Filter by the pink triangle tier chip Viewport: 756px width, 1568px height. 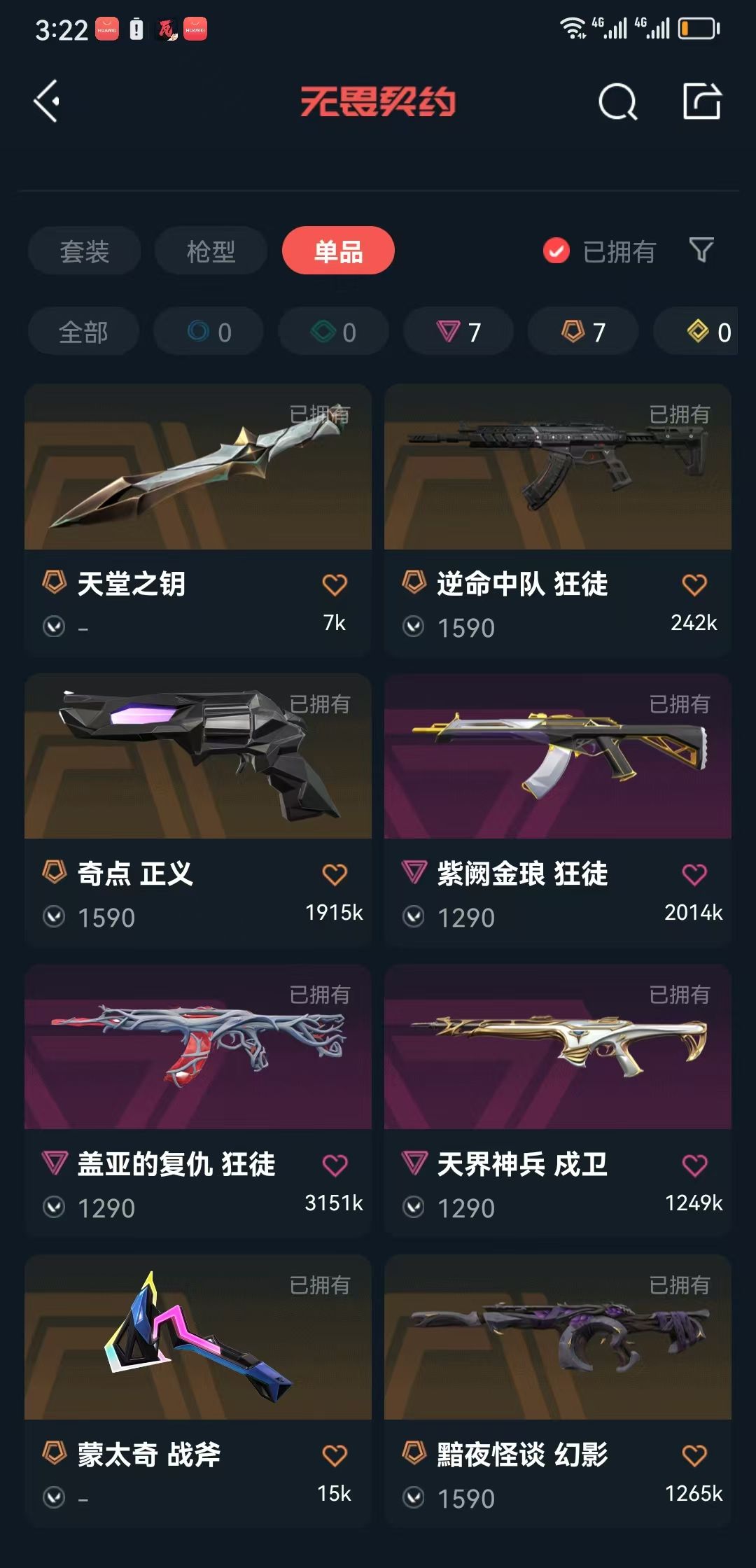click(458, 331)
